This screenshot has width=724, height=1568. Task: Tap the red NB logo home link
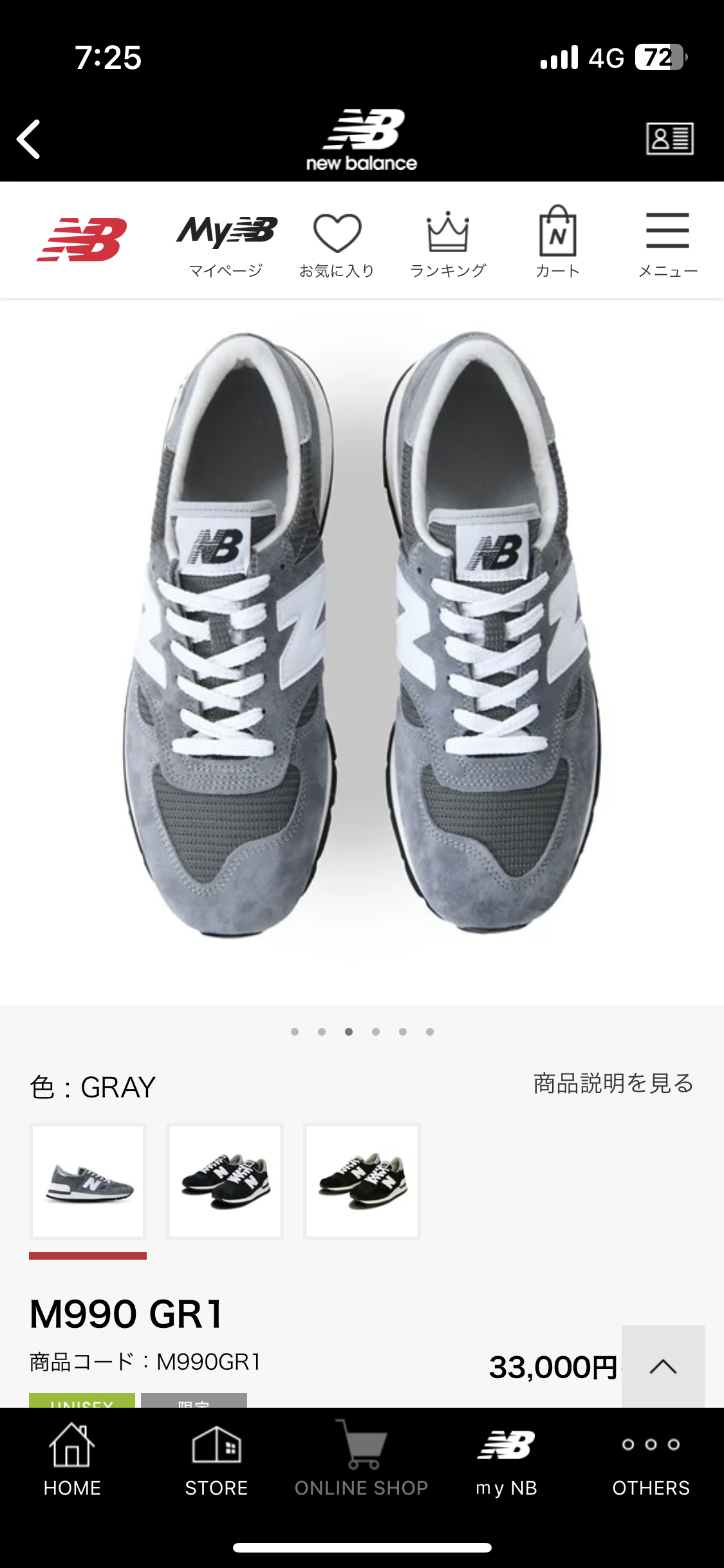tap(82, 240)
